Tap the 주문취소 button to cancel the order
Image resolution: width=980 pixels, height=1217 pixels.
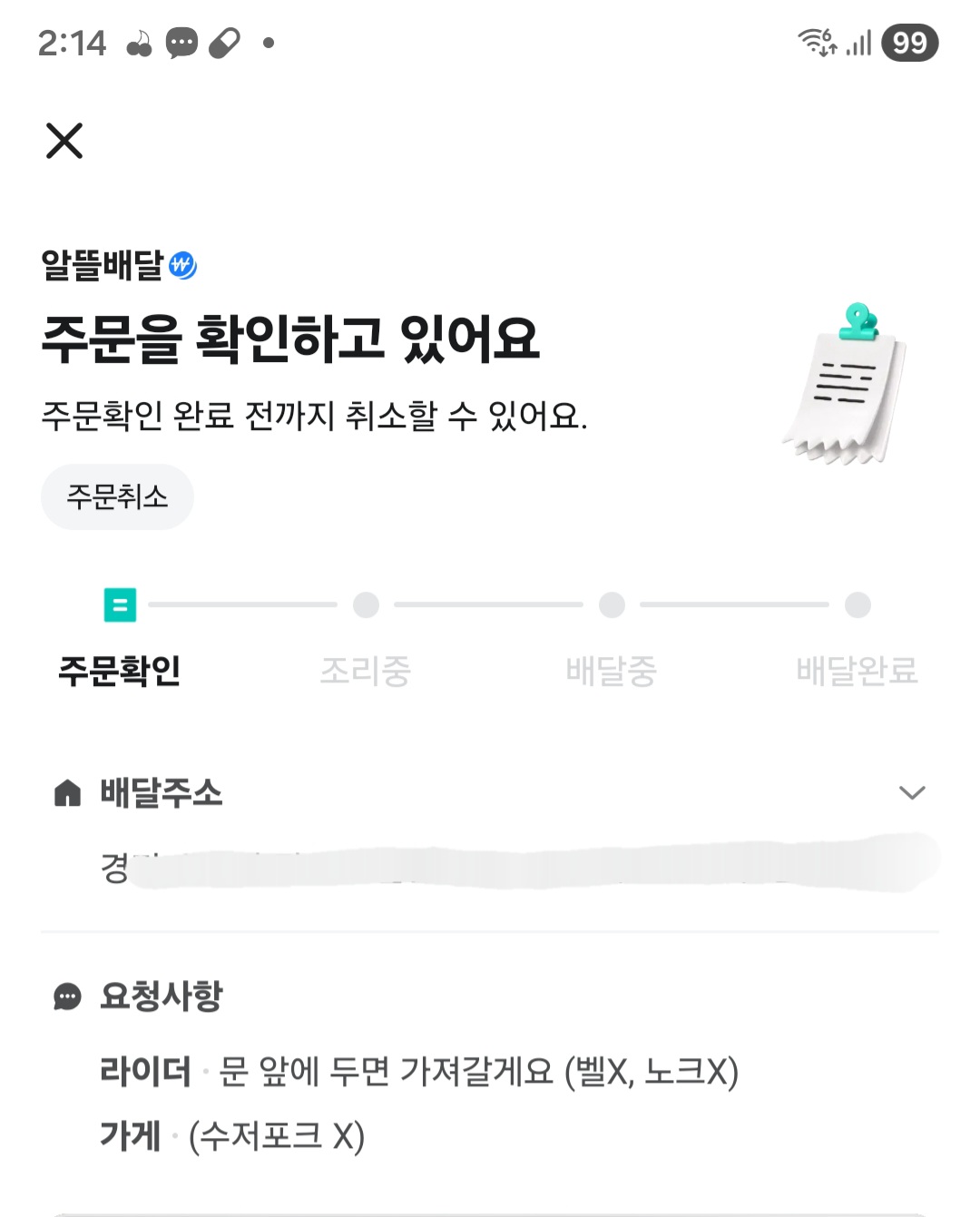point(117,496)
